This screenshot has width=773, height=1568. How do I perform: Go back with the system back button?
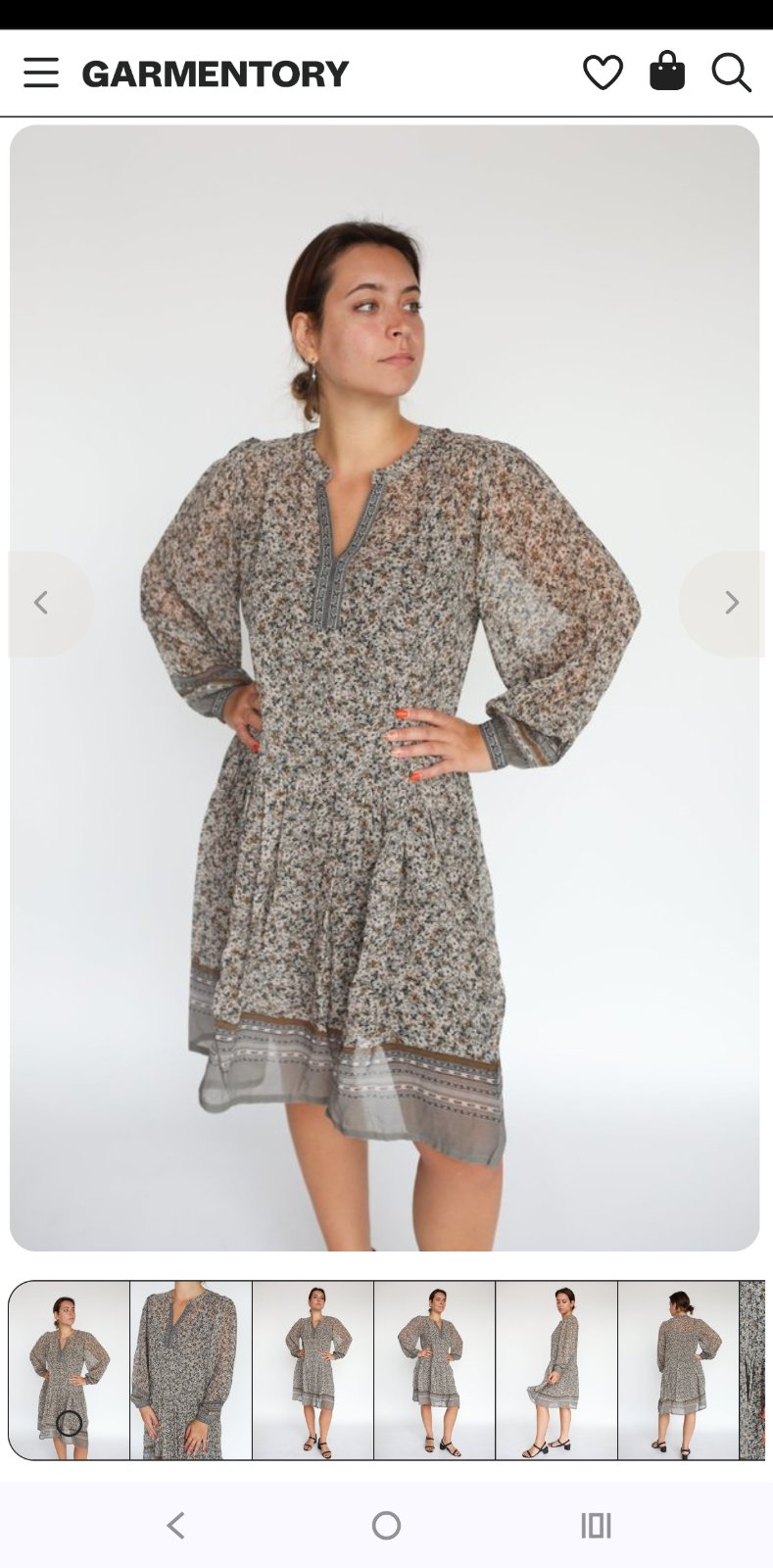[175, 1525]
